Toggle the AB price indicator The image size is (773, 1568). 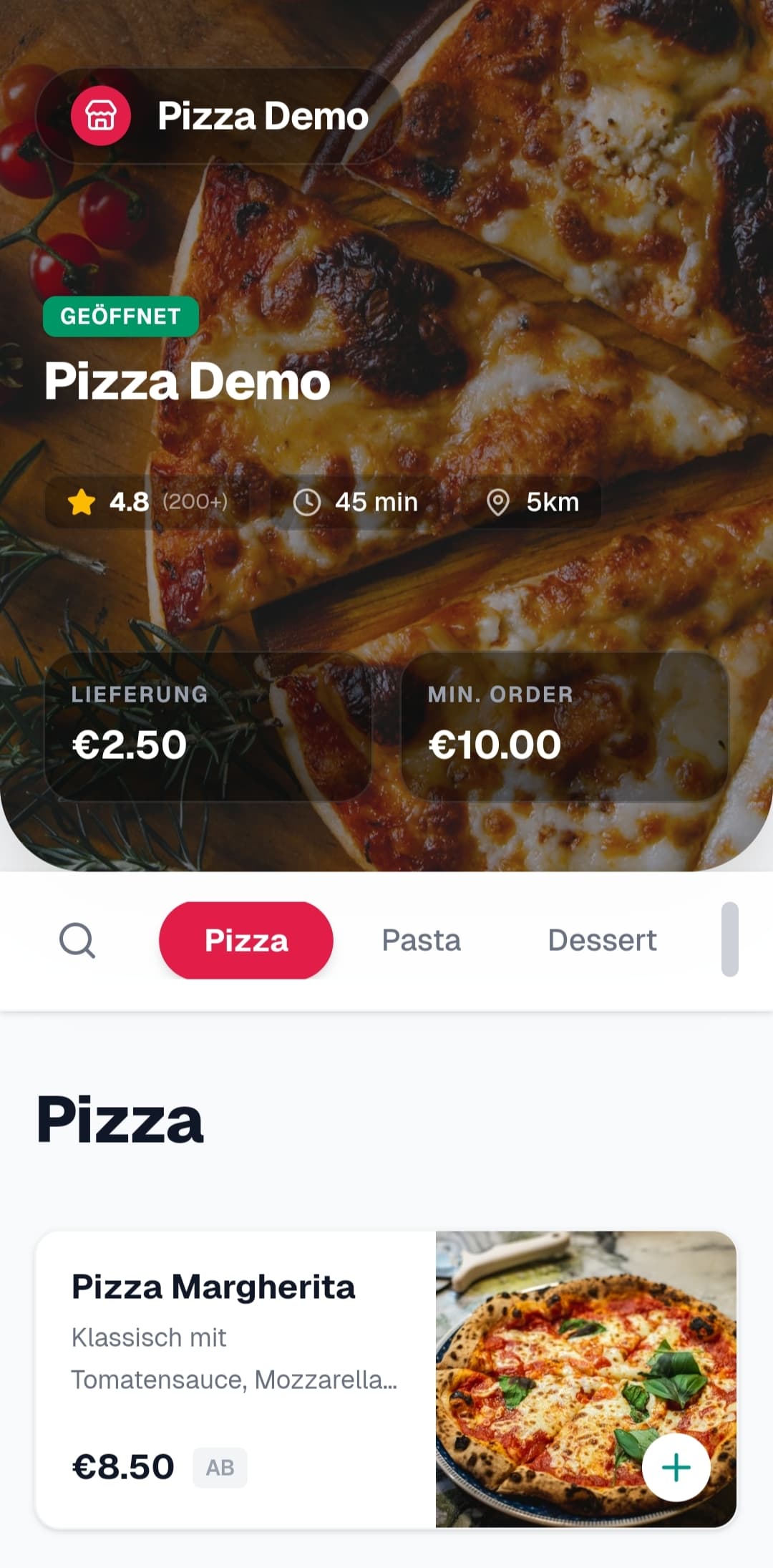(x=219, y=1467)
